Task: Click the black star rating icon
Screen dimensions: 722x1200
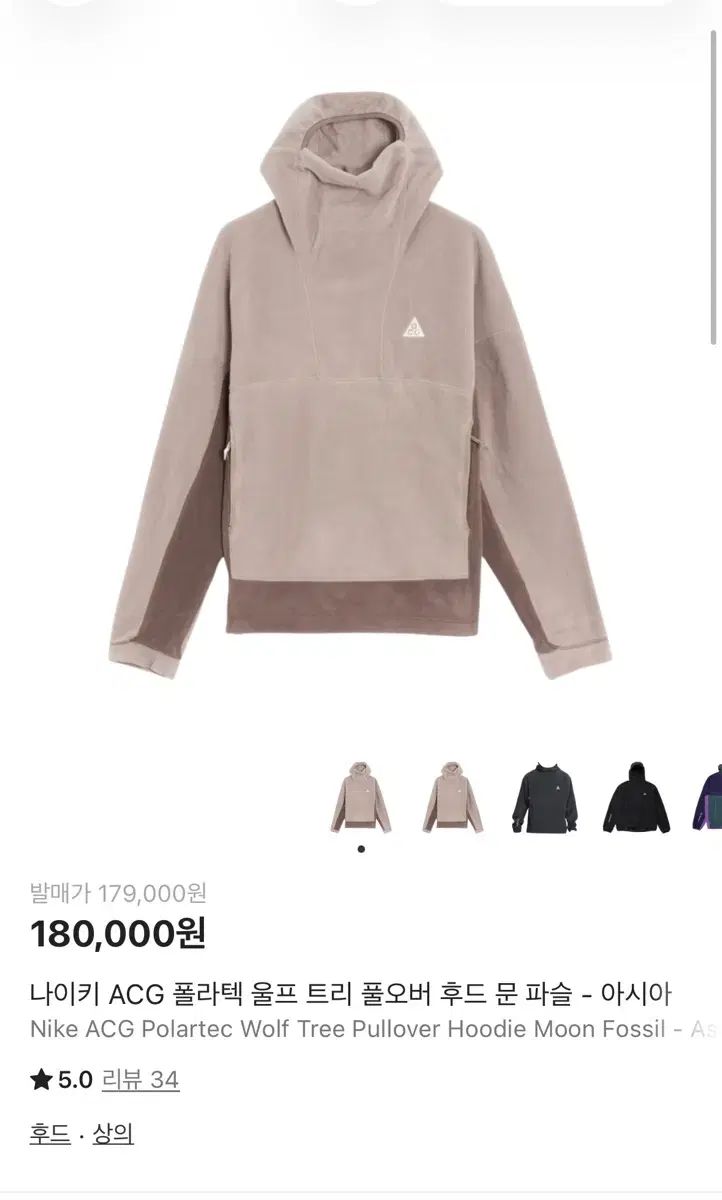Action: click(42, 1081)
